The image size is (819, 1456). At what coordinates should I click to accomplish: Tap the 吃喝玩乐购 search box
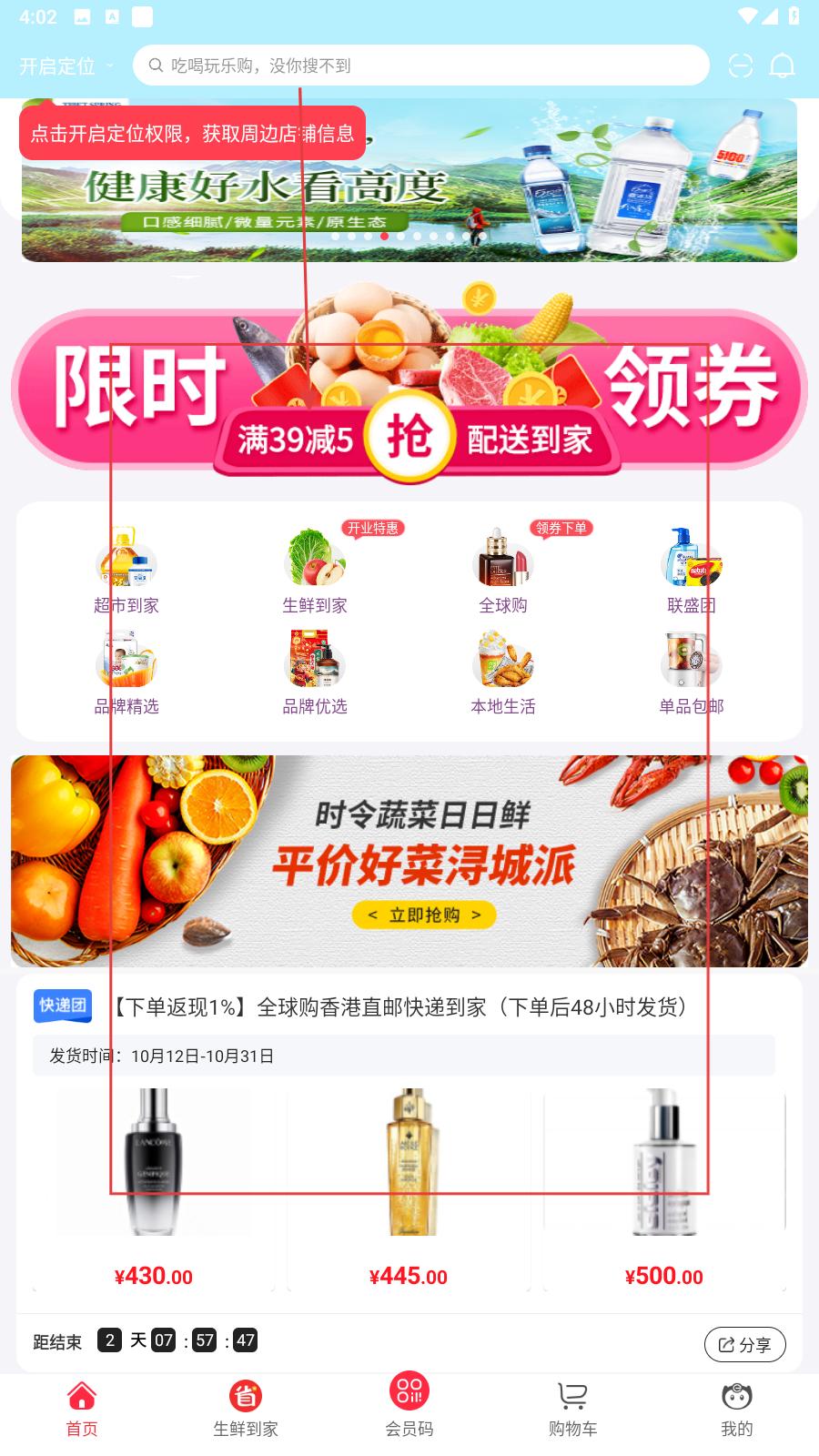pyautogui.click(x=420, y=66)
